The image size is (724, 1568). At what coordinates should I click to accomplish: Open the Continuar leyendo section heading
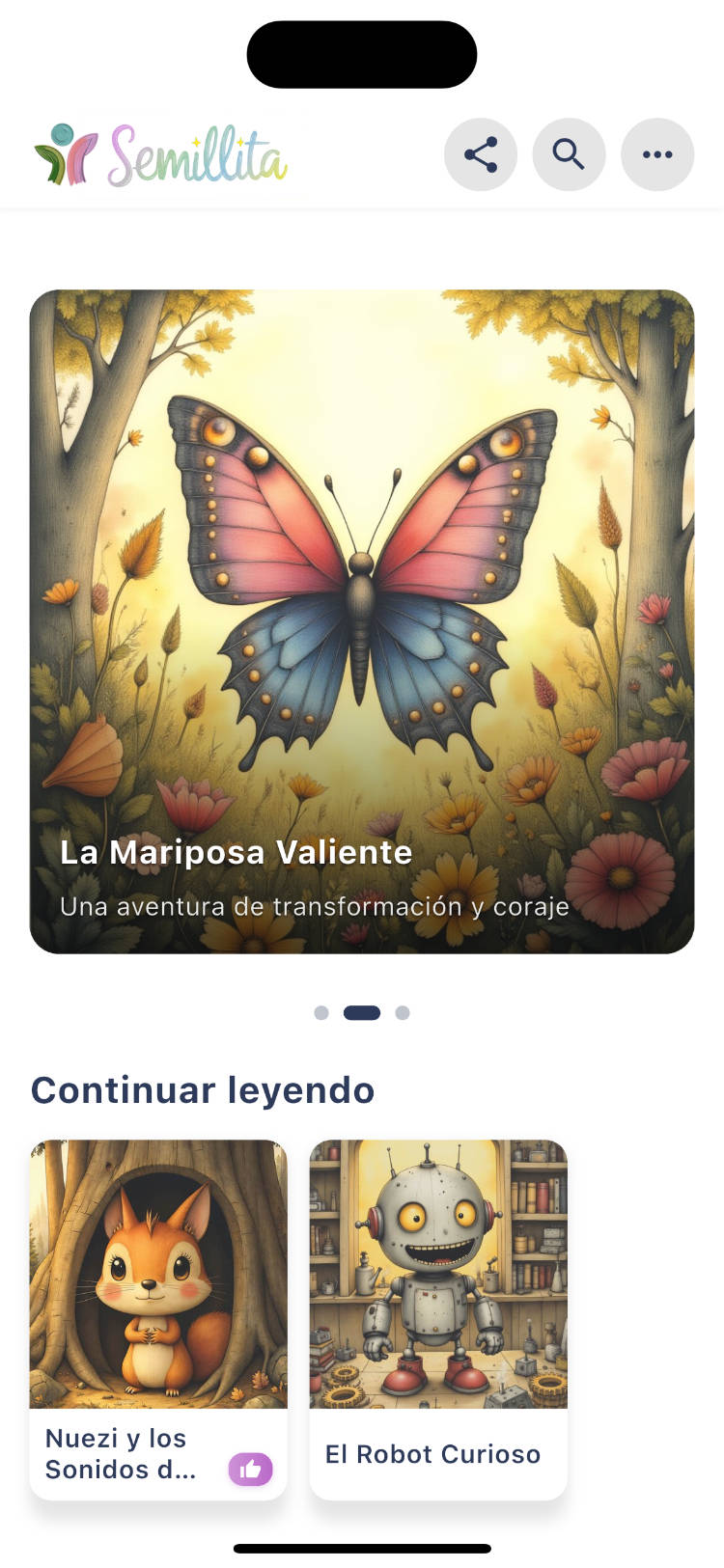[203, 1089]
